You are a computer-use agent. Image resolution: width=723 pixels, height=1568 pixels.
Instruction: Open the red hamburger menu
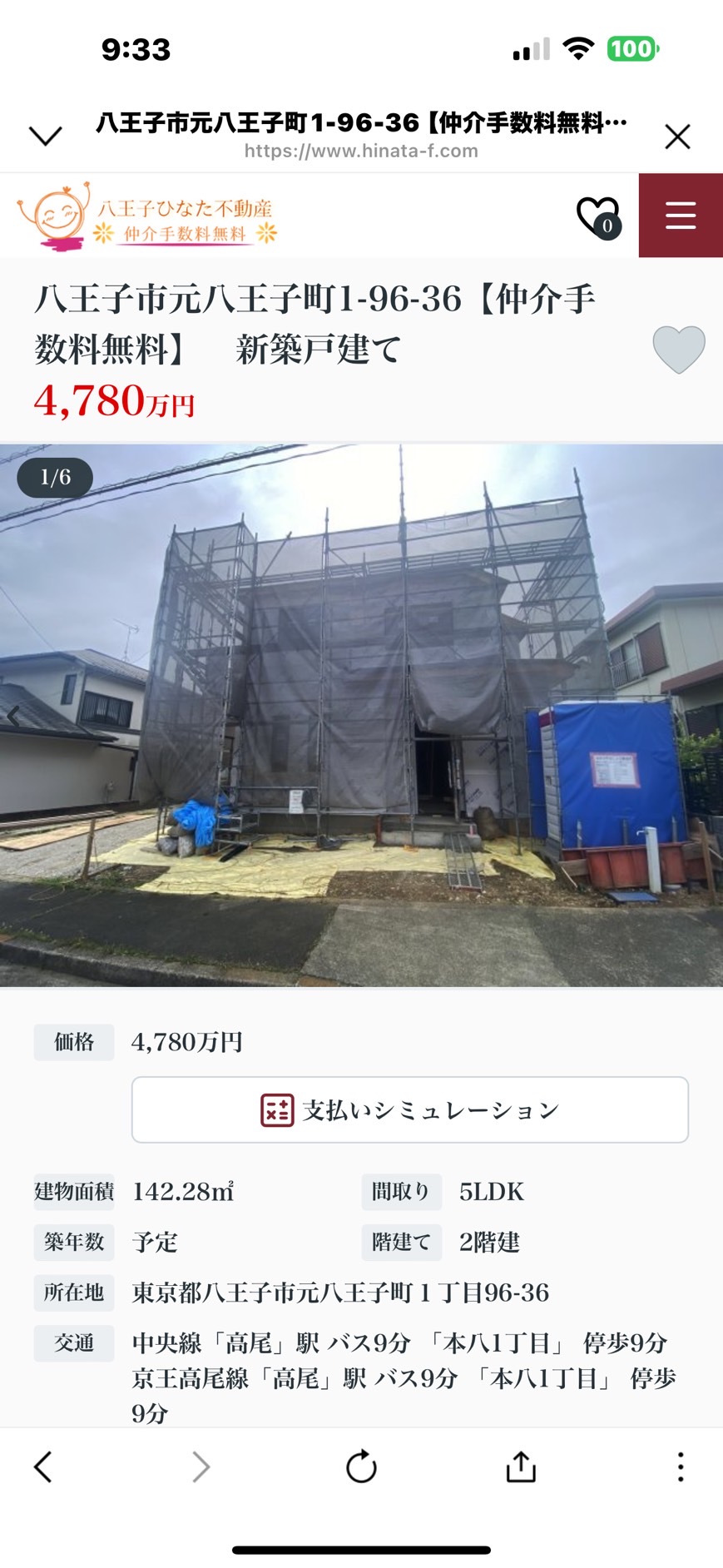[681, 216]
